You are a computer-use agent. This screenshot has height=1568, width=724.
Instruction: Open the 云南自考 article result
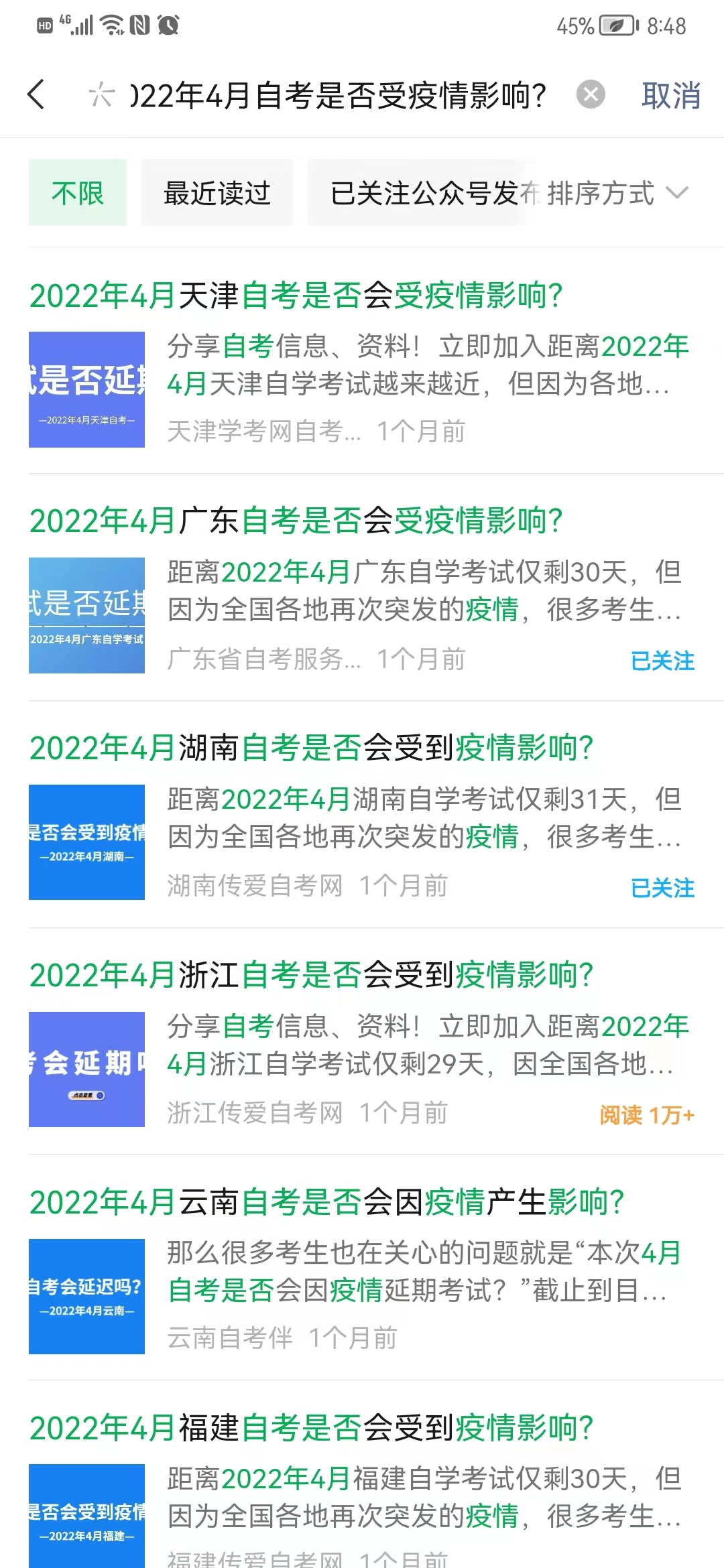click(x=326, y=1202)
